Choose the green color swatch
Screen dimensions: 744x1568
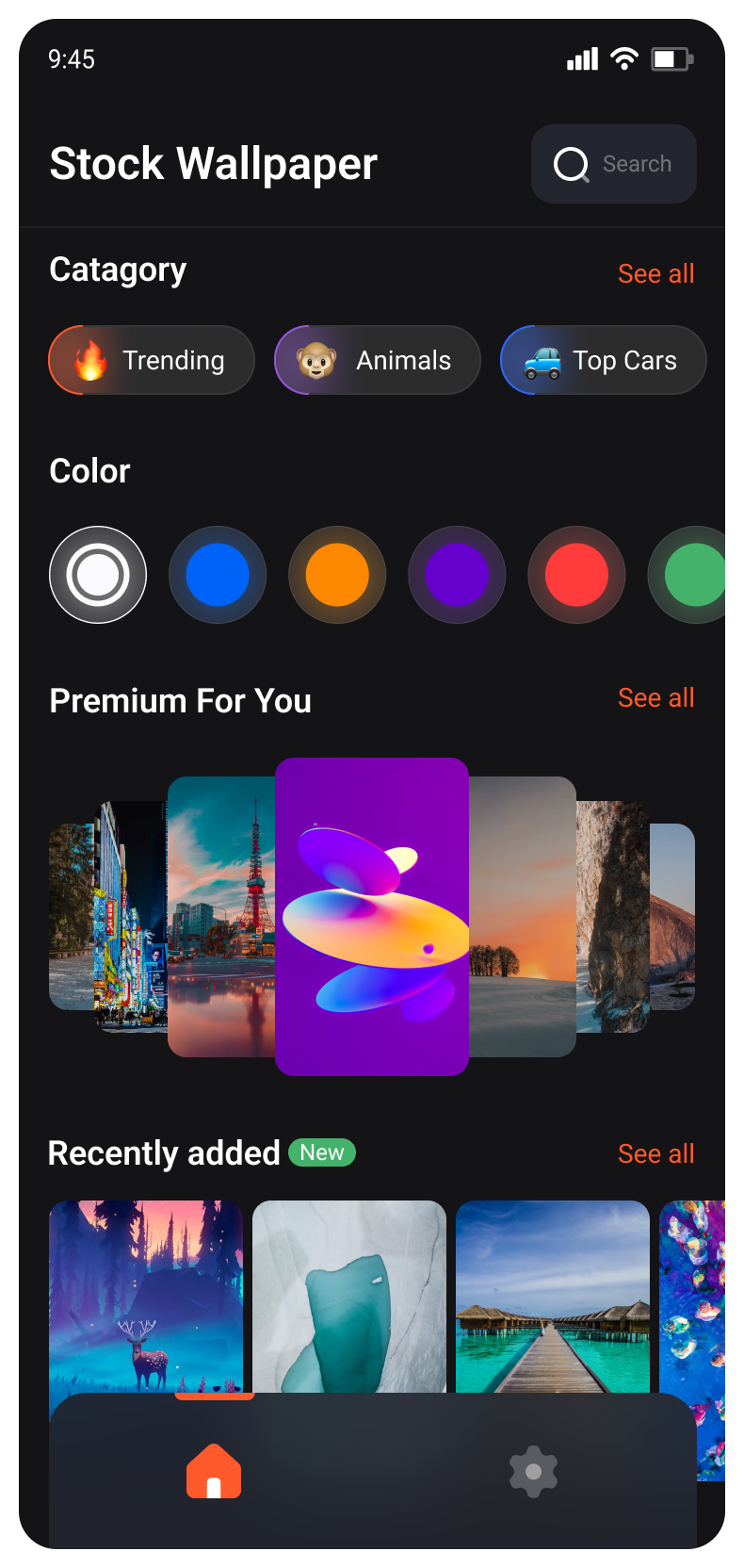[692, 575]
